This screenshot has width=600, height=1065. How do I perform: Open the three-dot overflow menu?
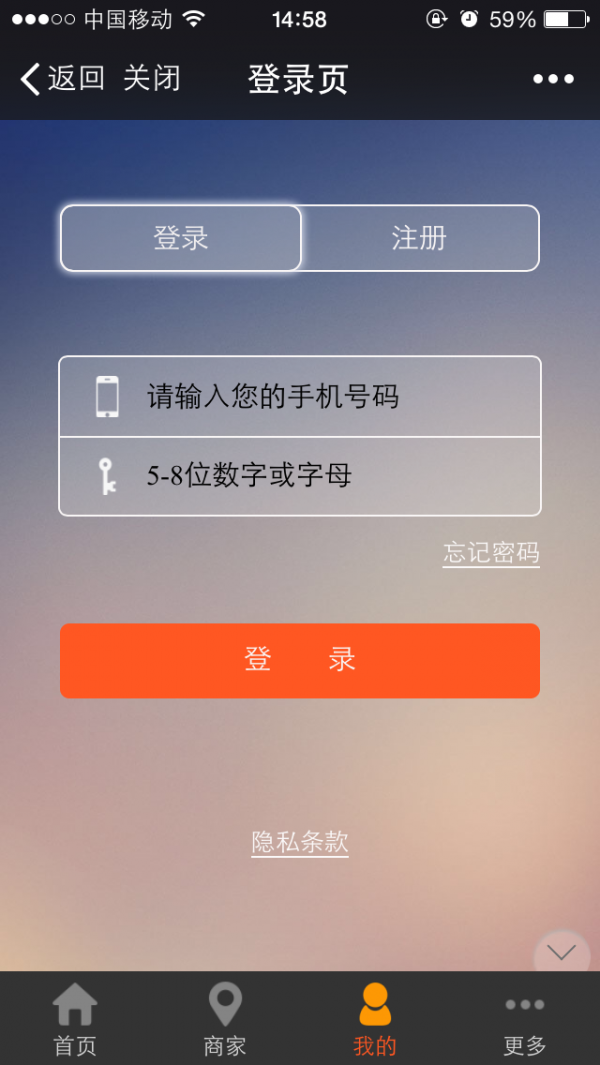(553, 79)
